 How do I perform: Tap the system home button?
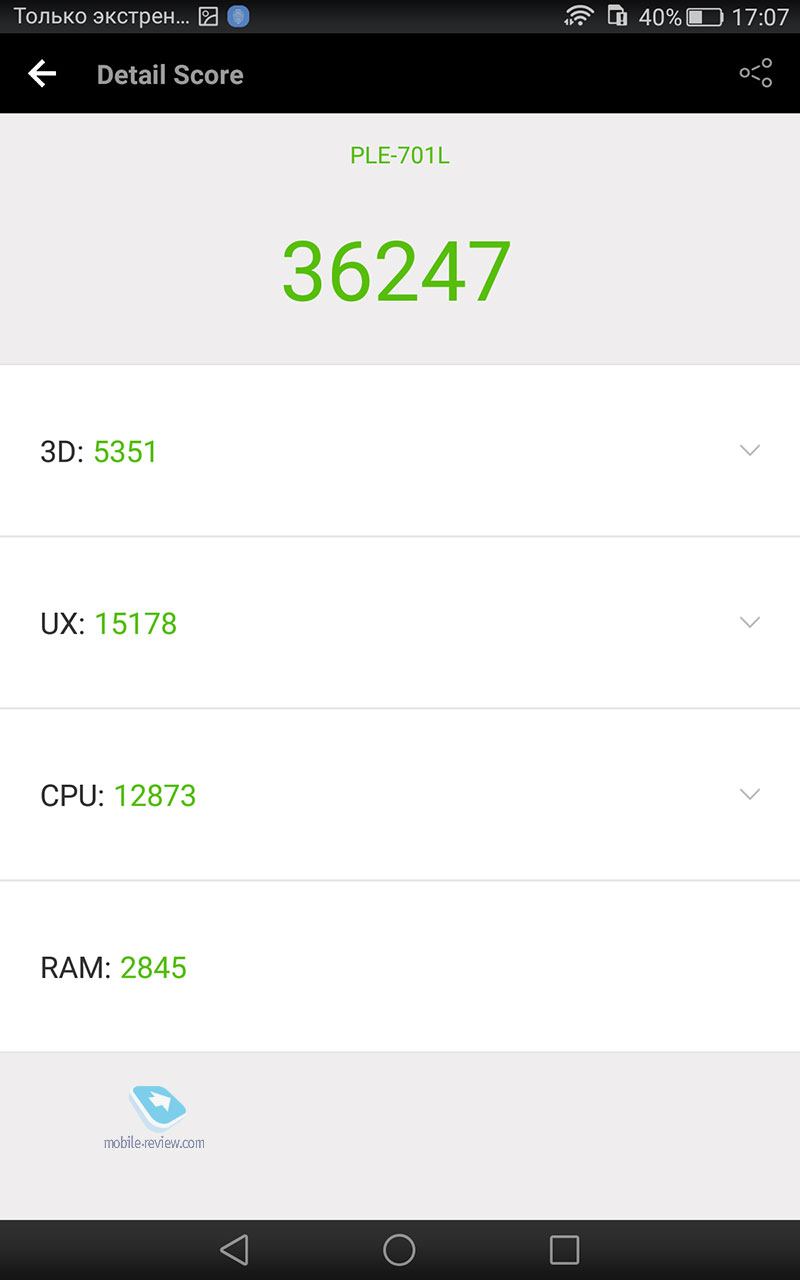click(x=399, y=1249)
